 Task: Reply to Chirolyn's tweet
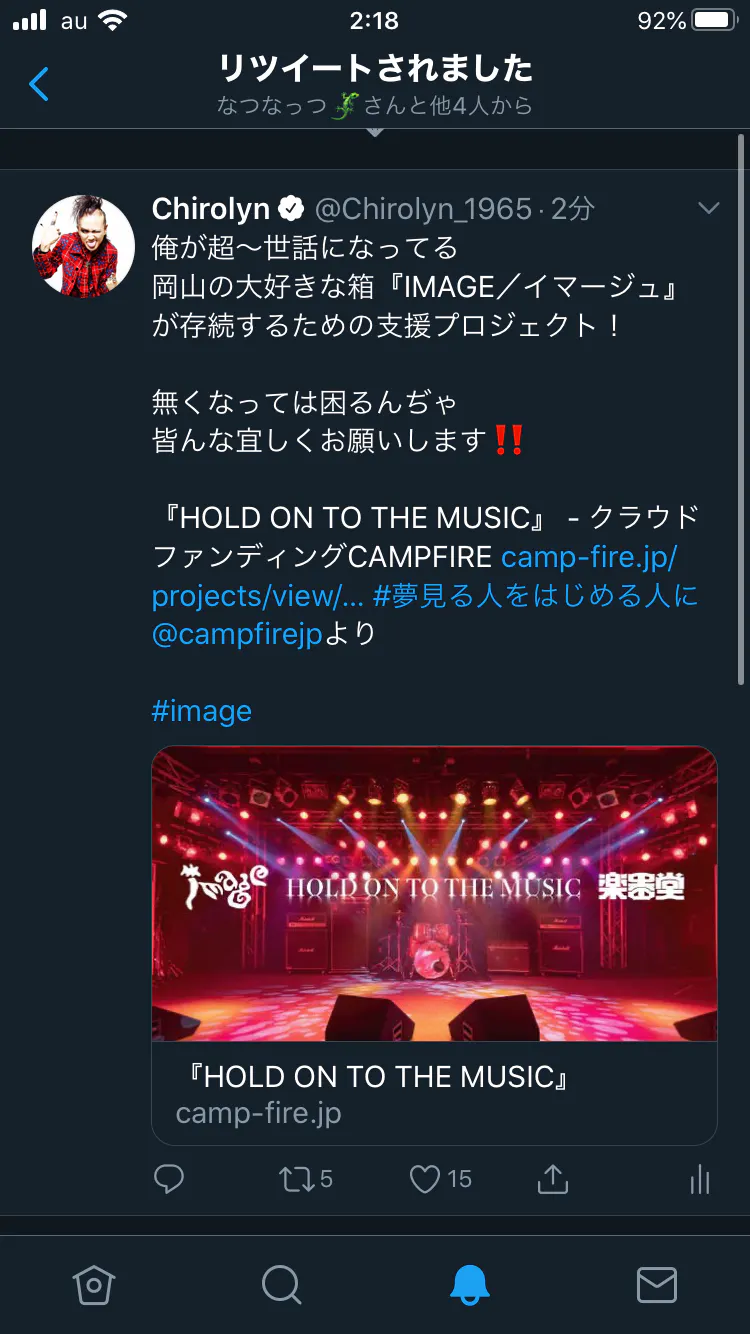click(x=169, y=1179)
